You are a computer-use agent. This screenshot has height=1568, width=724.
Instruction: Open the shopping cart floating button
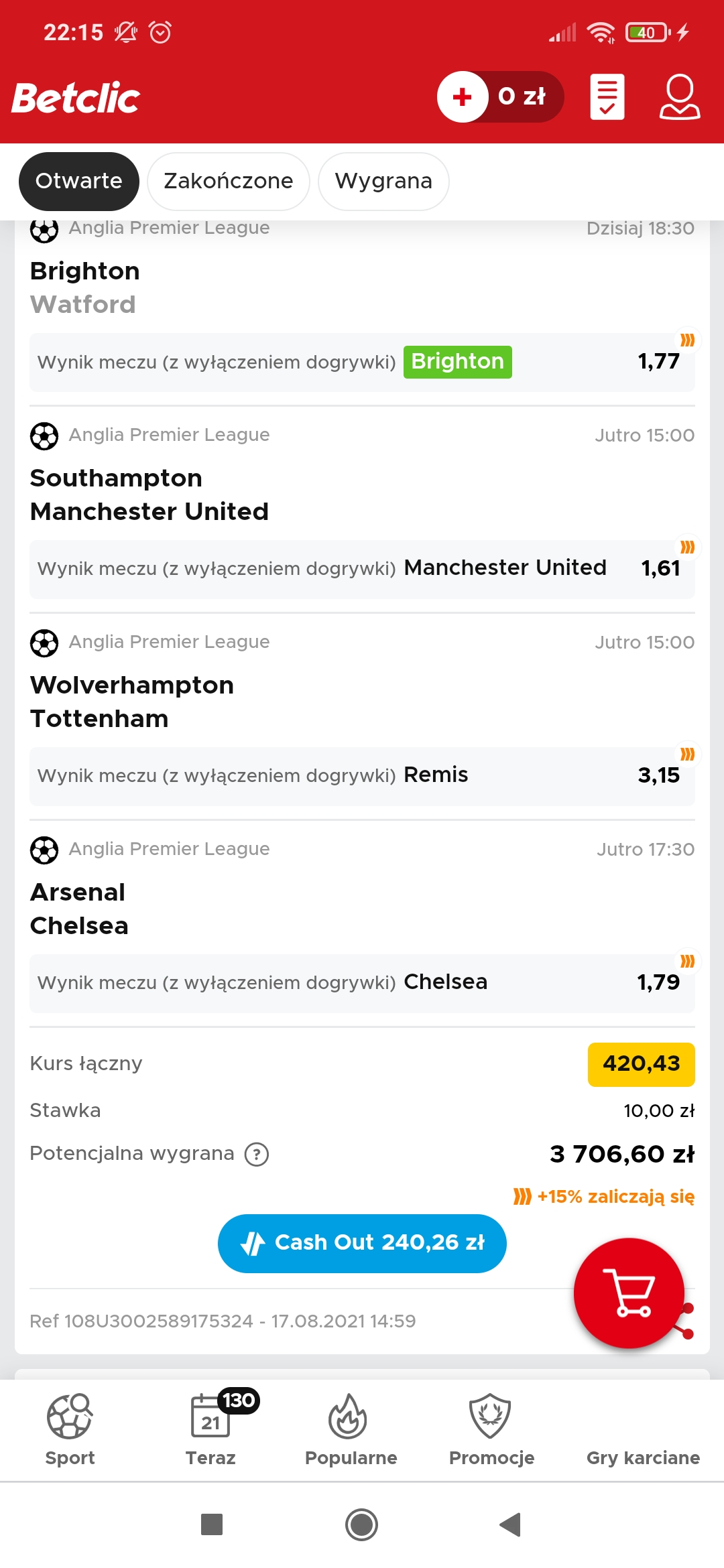pyautogui.click(x=629, y=1293)
